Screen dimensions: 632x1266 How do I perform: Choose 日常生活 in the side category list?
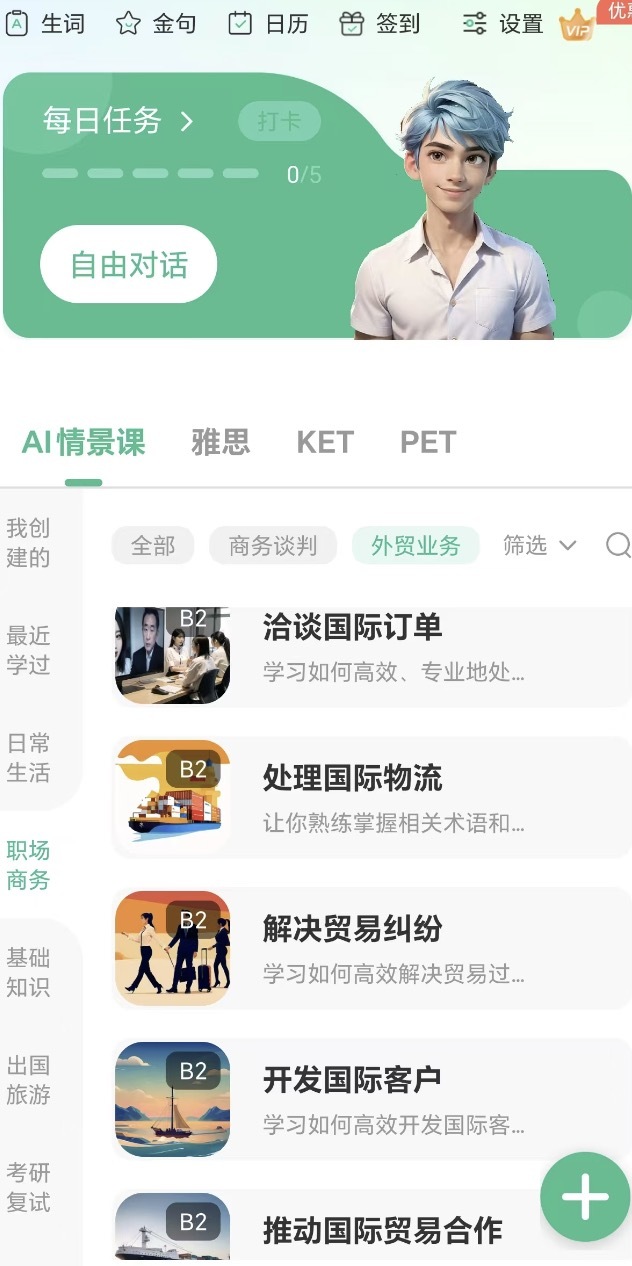click(28, 757)
